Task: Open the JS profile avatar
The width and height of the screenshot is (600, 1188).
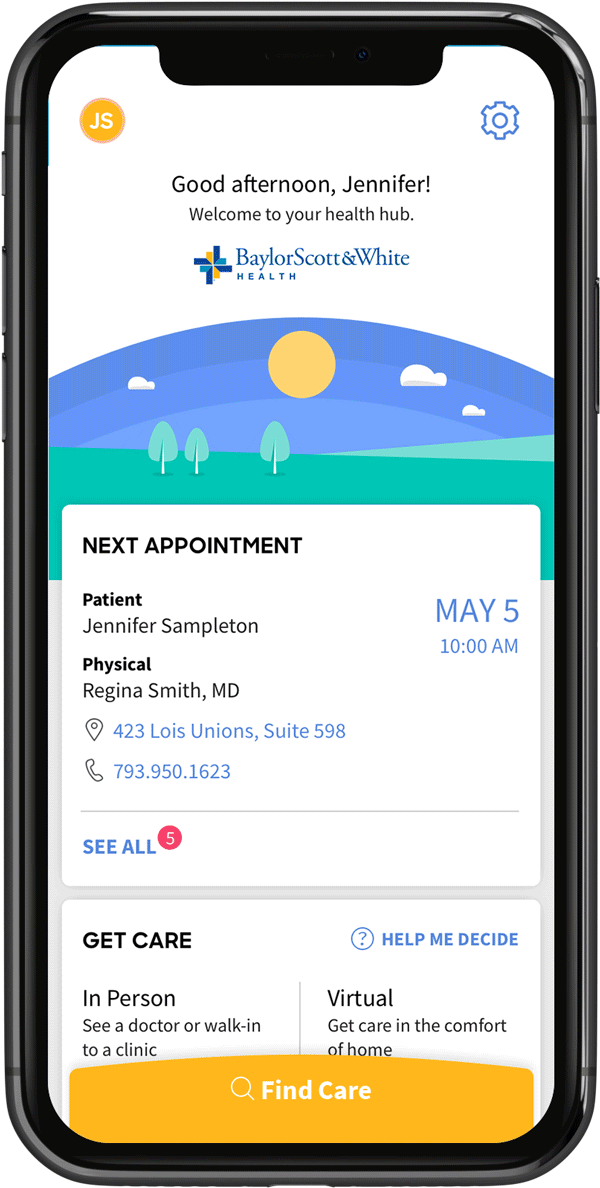Action: point(102,120)
